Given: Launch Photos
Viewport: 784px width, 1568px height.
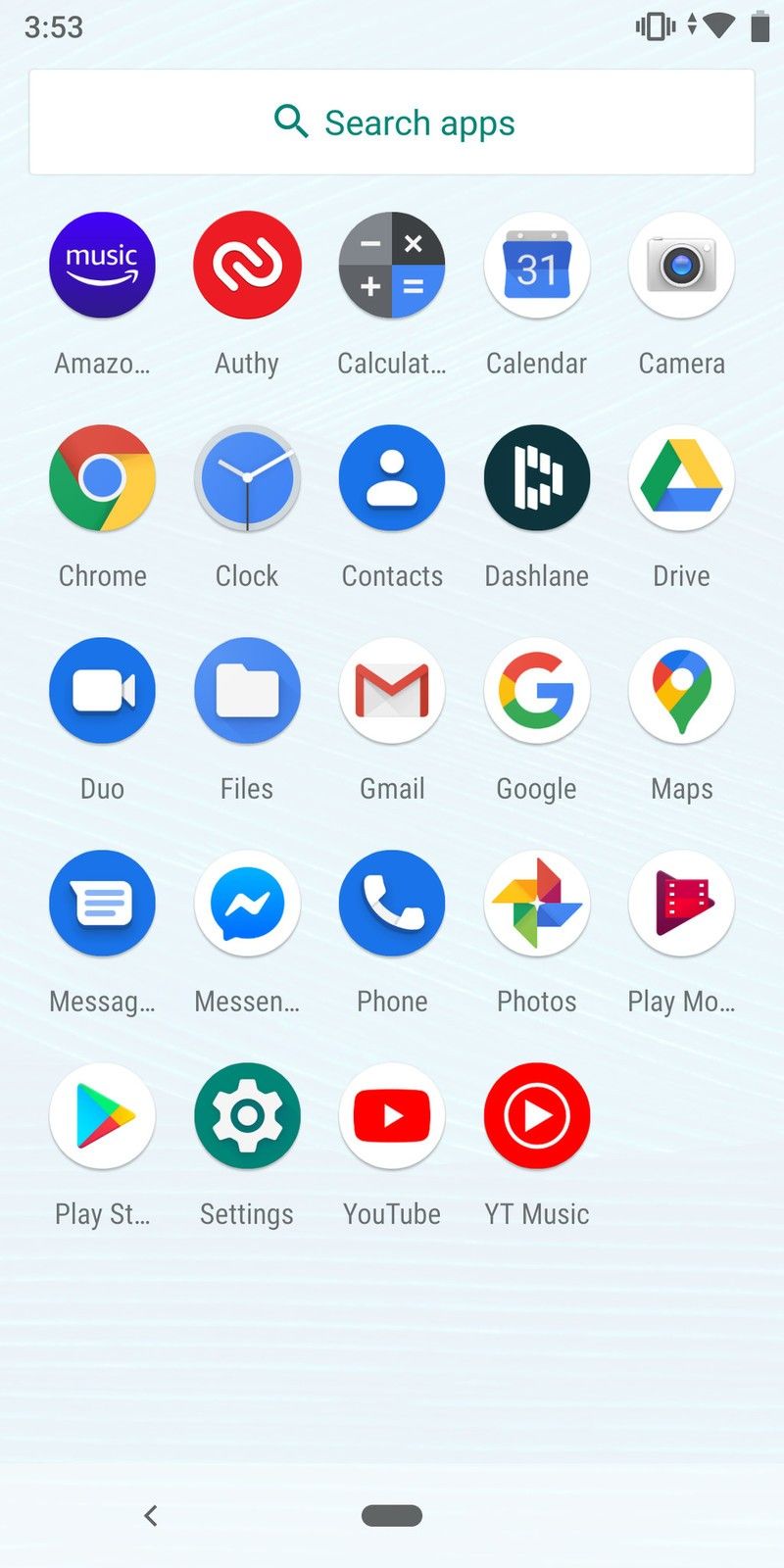Looking at the screenshot, I should coord(537,903).
